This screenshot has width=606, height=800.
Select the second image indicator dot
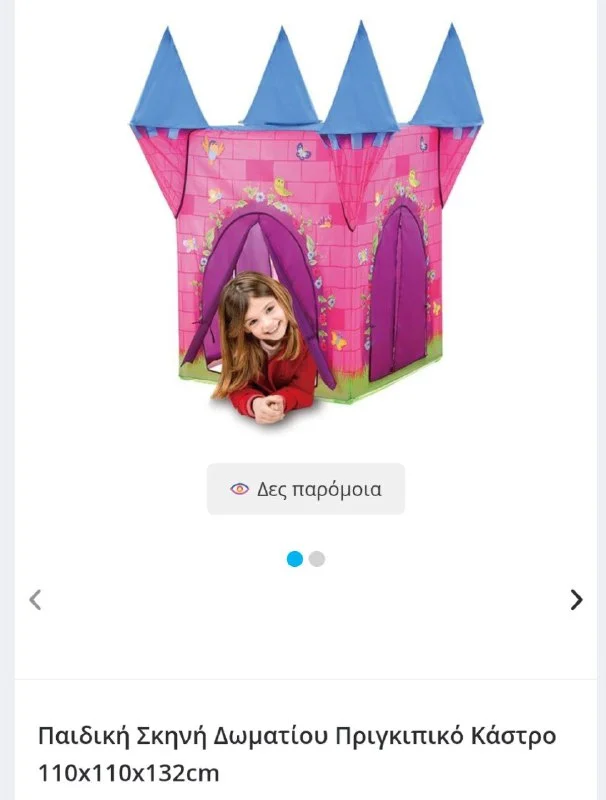317,559
